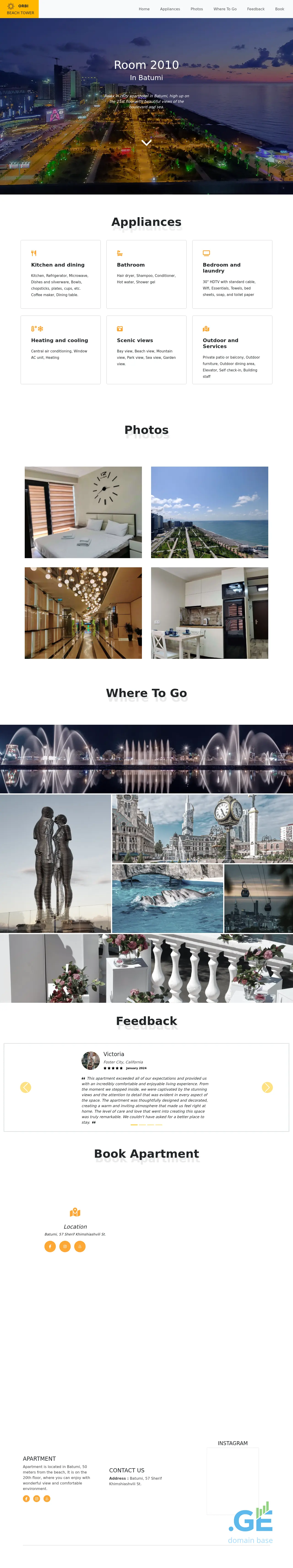Image resolution: width=293 pixels, height=1568 pixels.
Task: Select Book in the top navigation
Action: click(x=279, y=9)
